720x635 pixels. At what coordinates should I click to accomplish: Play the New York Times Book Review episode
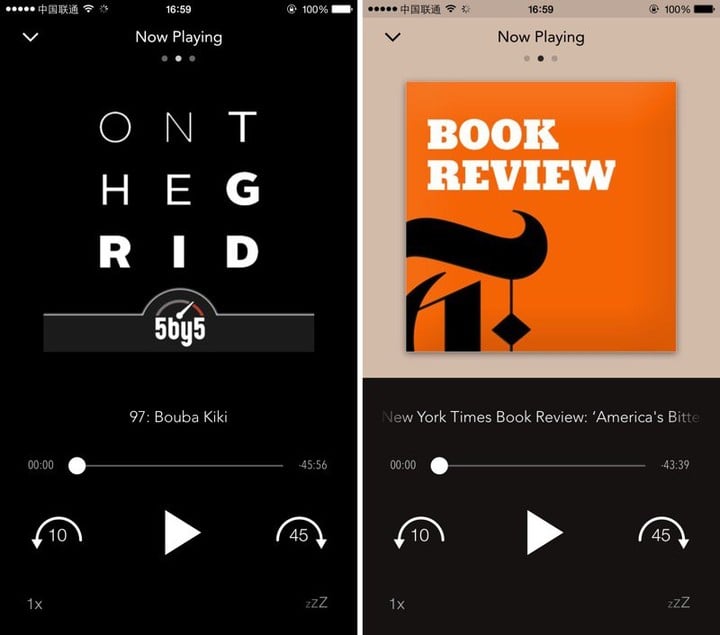(543, 532)
